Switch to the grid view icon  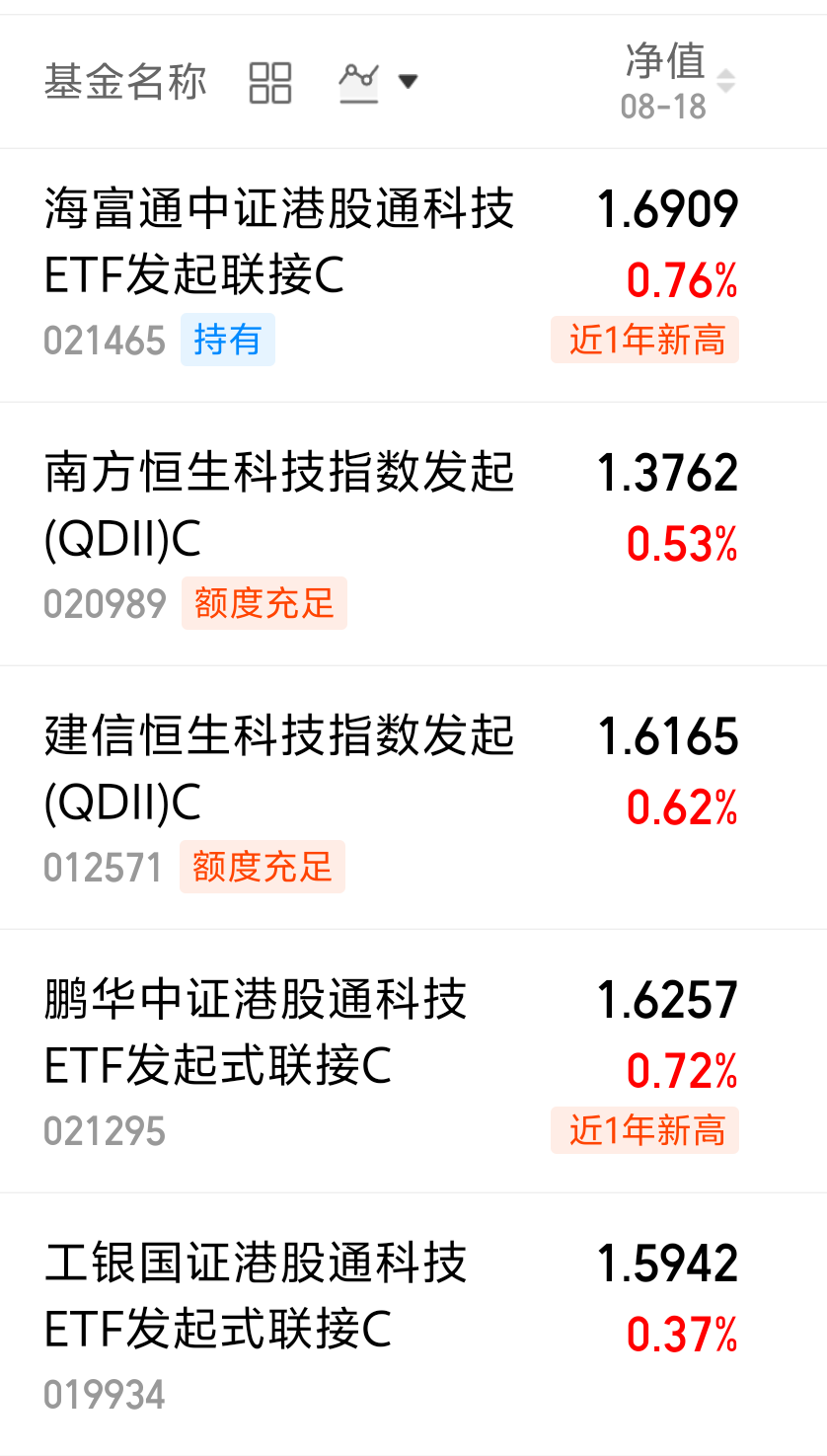269,82
